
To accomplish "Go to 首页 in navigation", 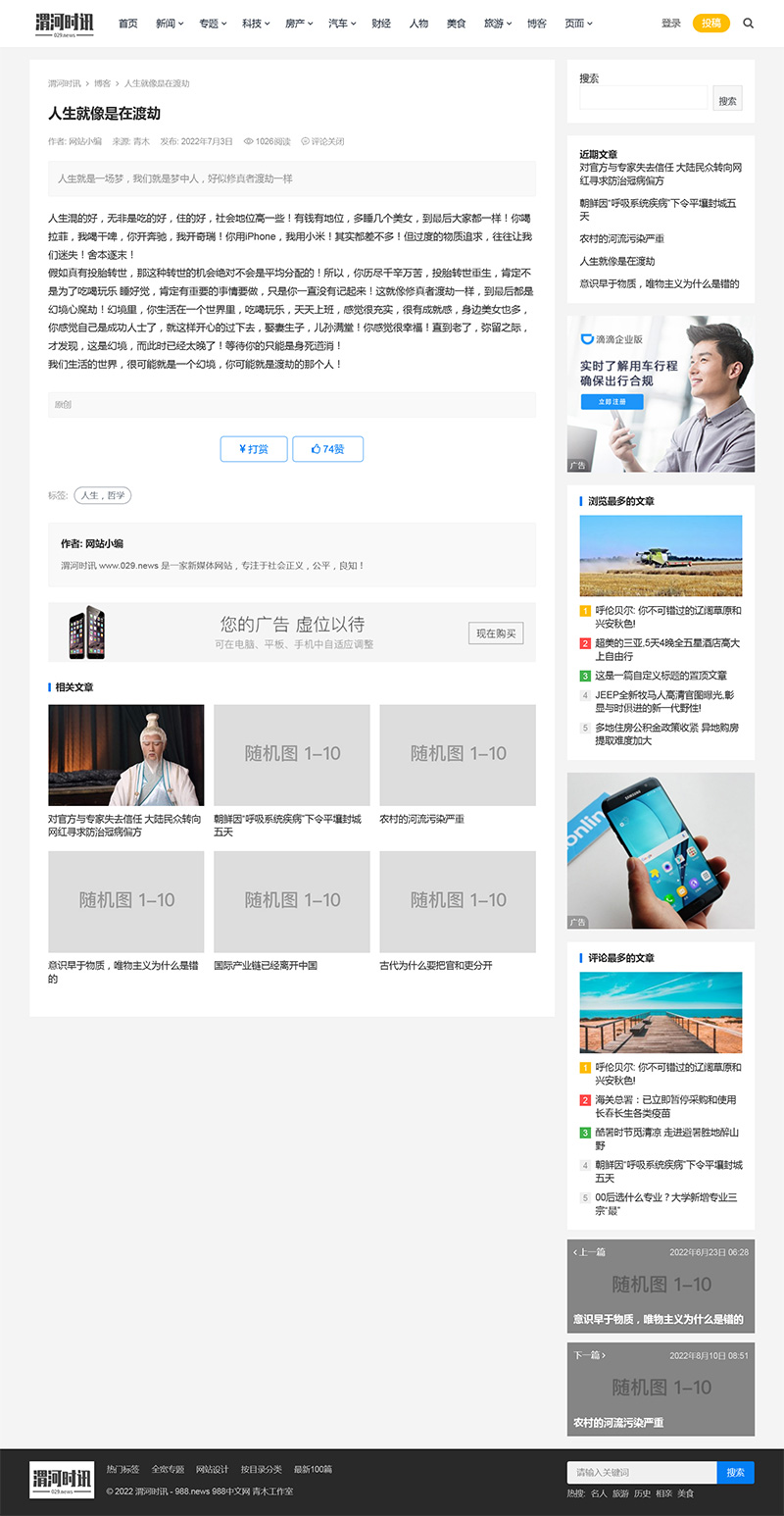I will 127,24.
